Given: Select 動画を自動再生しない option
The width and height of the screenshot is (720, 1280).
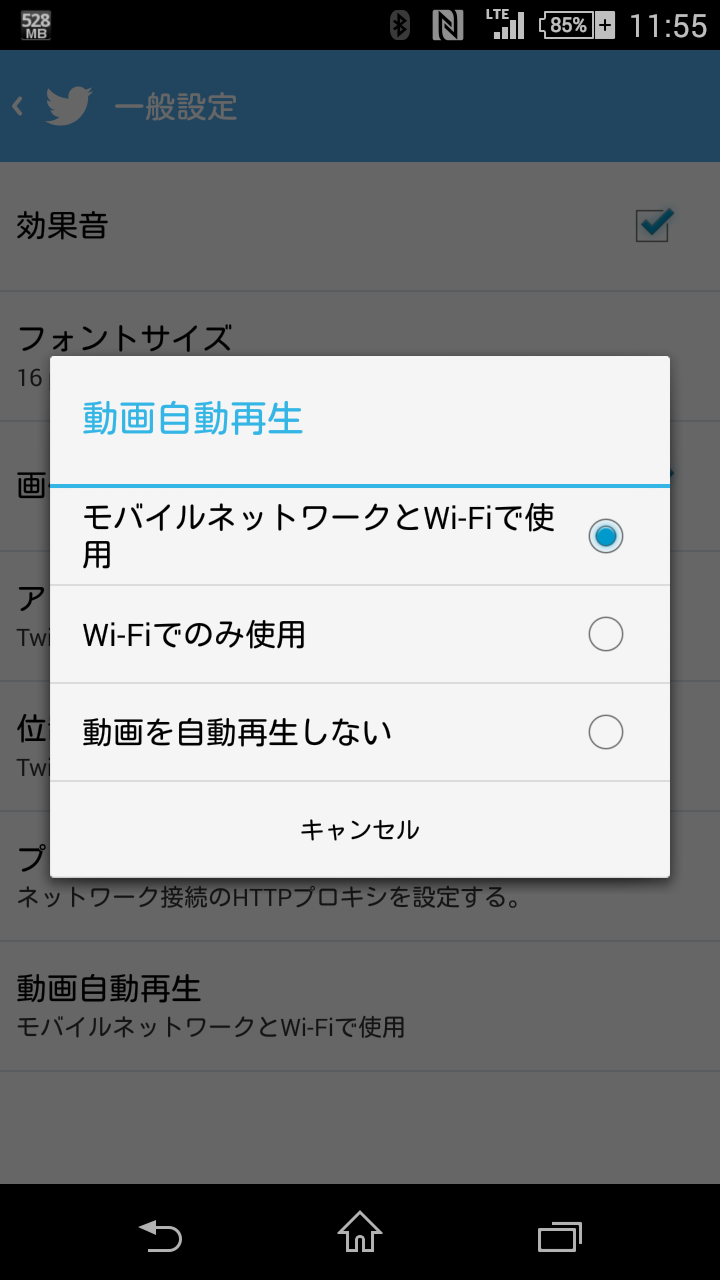Looking at the screenshot, I should (x=360, y=732).
